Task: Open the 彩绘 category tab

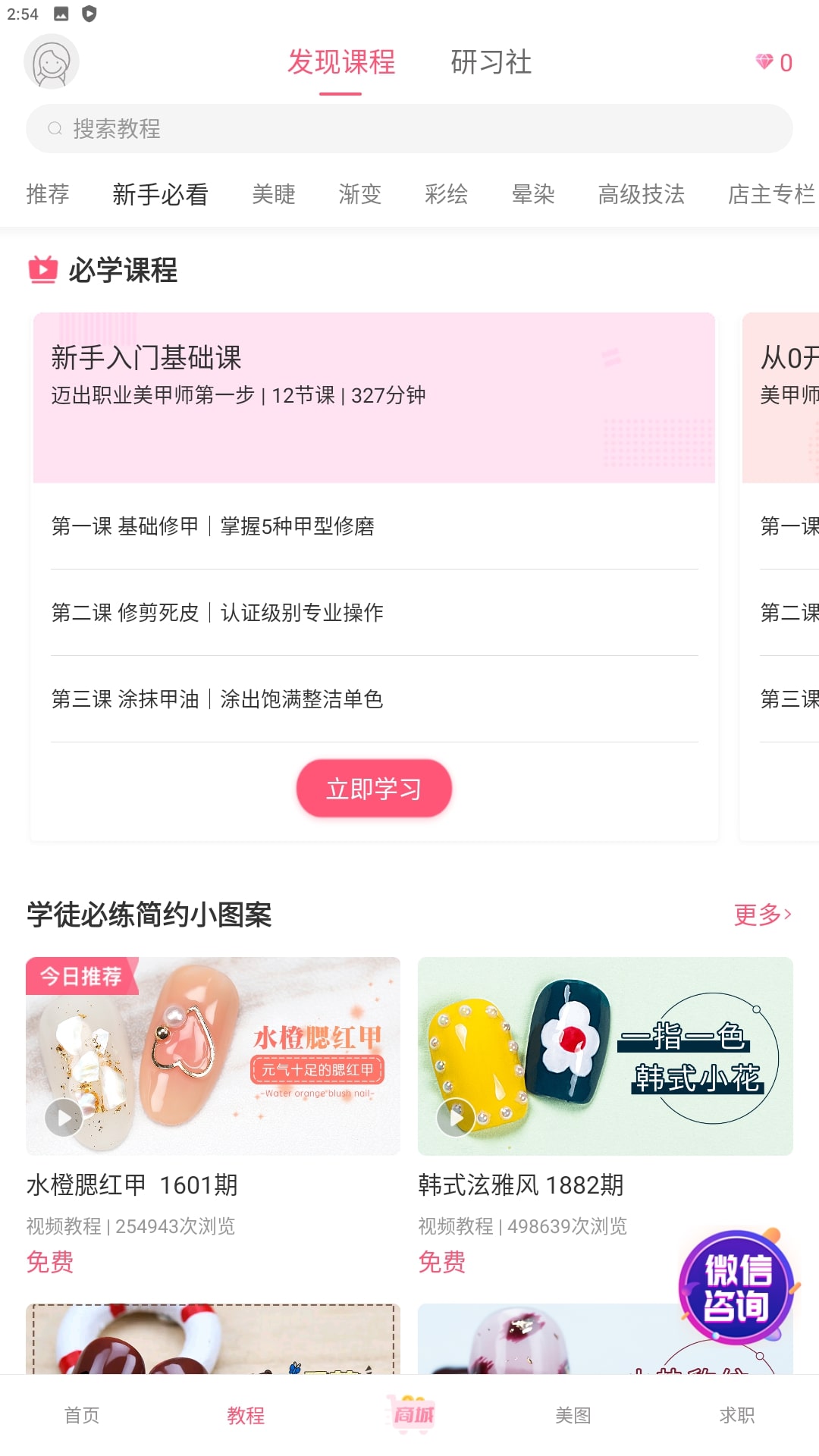Action: pyautogui.click(x=446, y=195)
